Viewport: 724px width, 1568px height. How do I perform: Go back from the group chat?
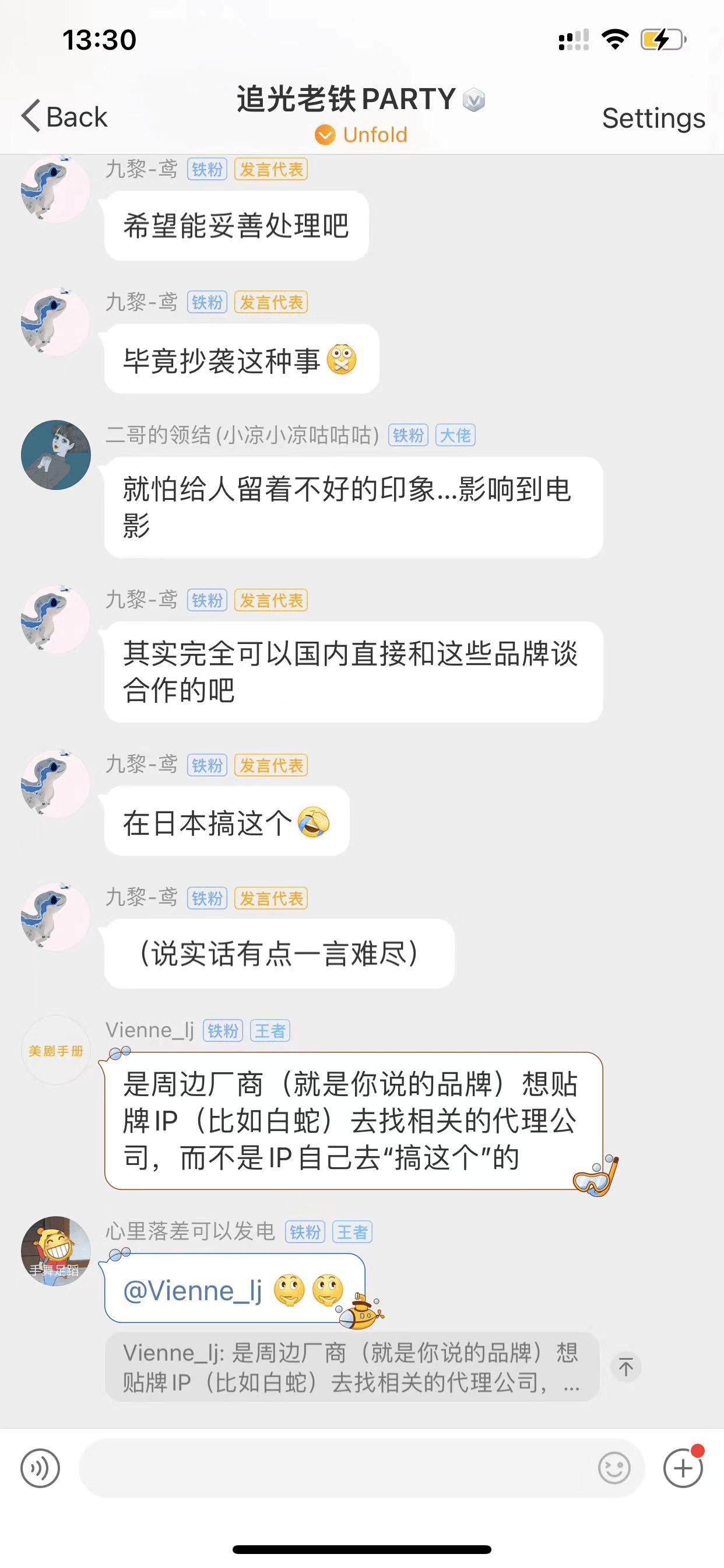(x=64, y=116)
